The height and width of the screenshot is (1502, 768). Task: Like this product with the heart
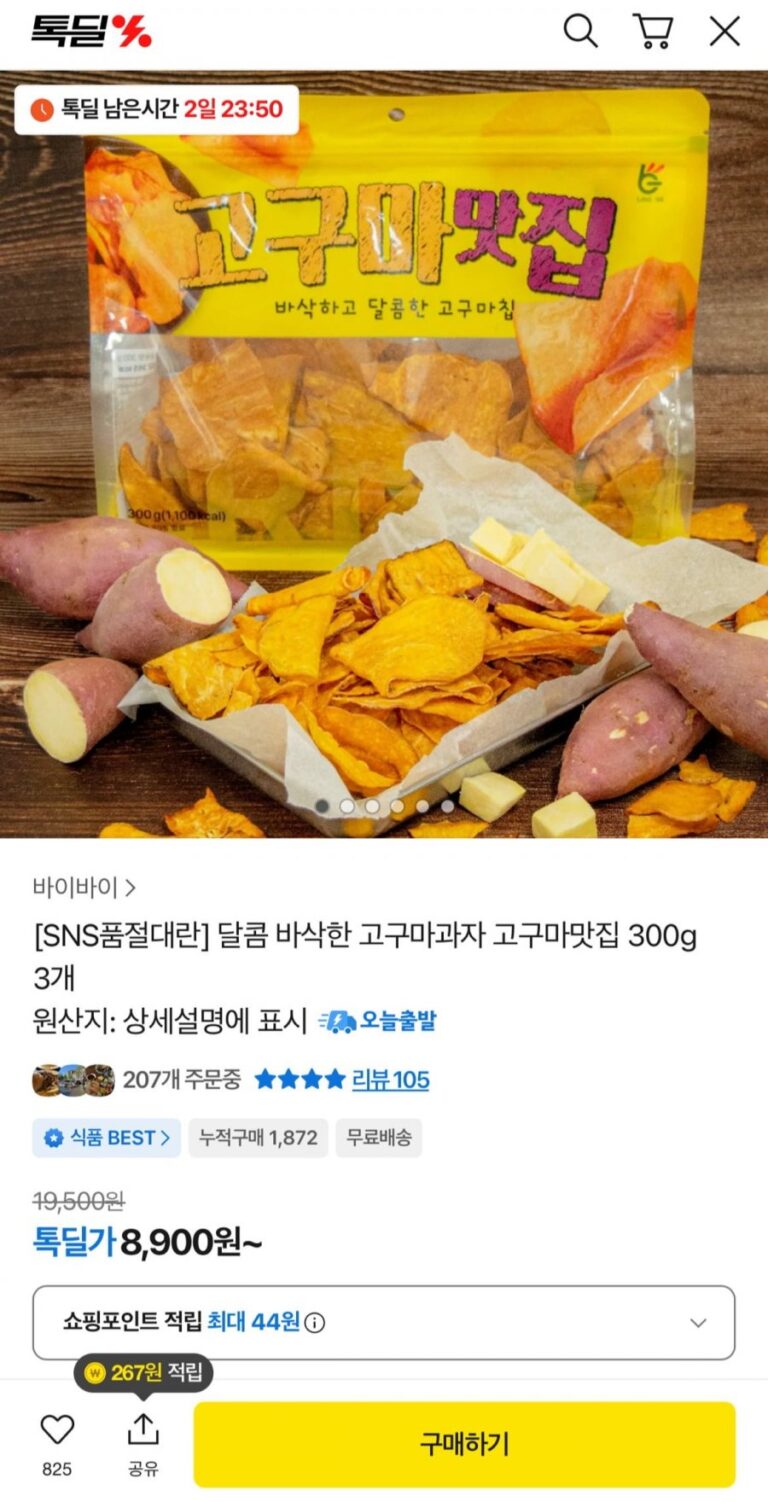click(57, 1430)
